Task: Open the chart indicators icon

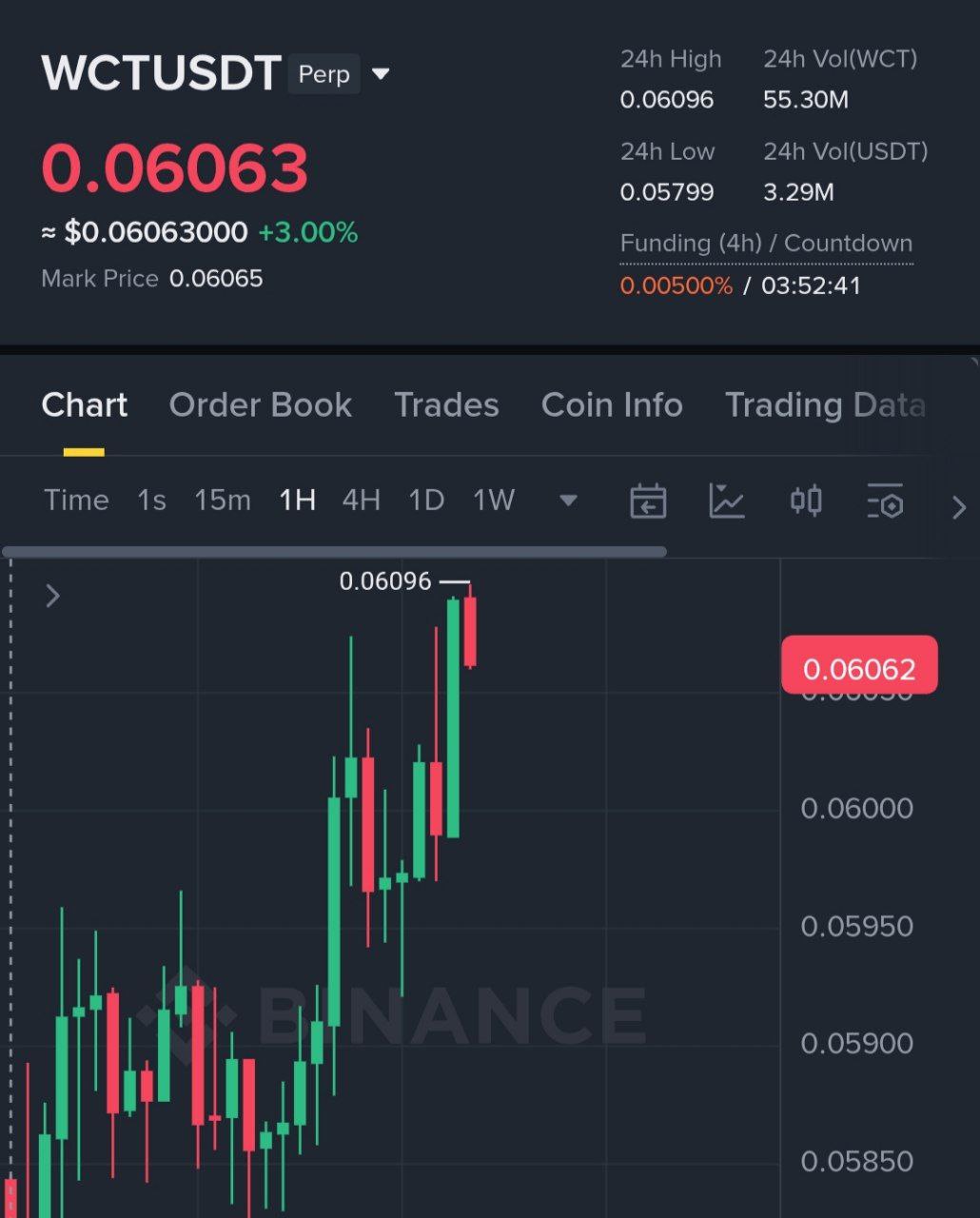Action: (727, 501)
